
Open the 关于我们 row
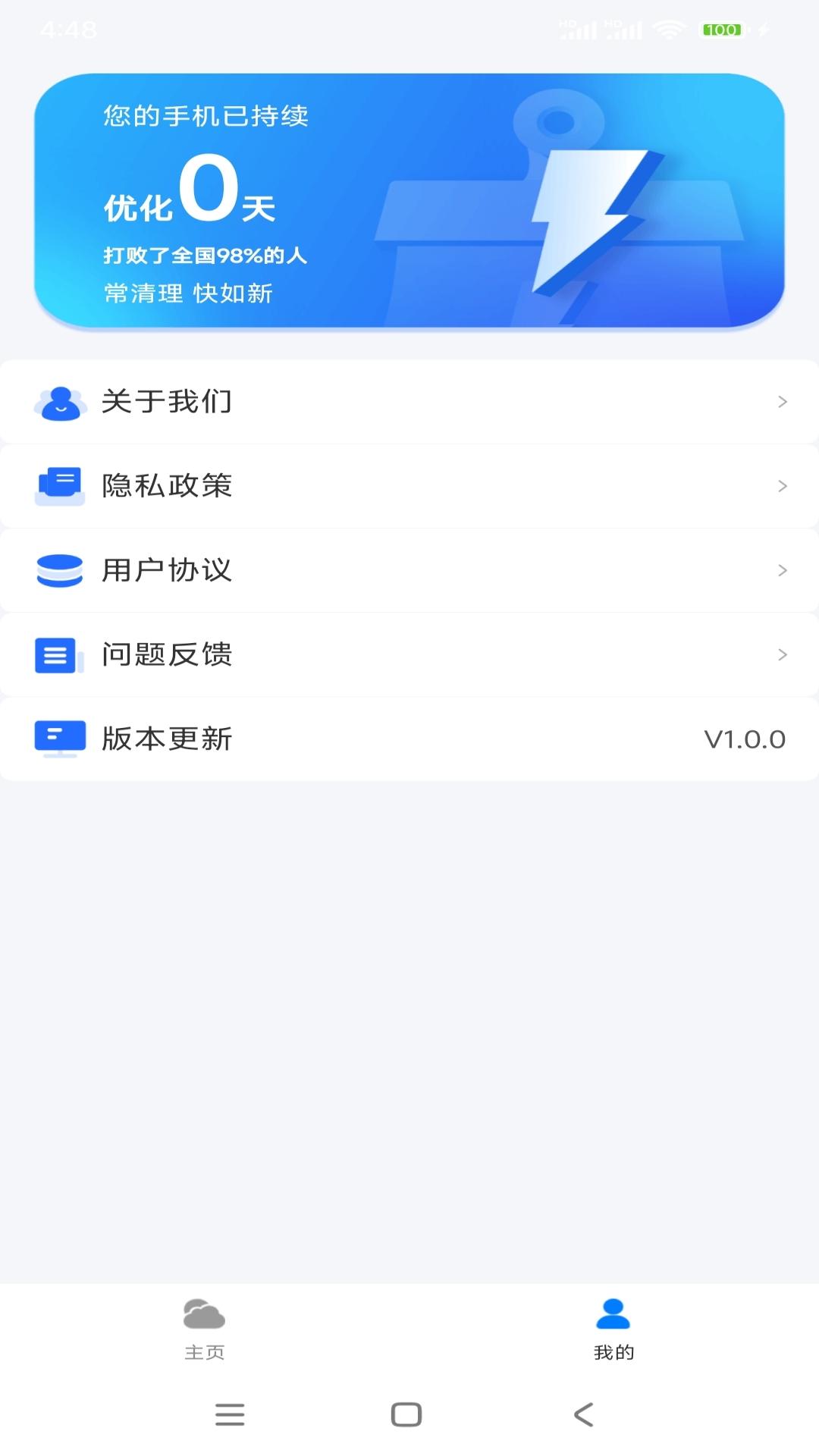[409, 402]
